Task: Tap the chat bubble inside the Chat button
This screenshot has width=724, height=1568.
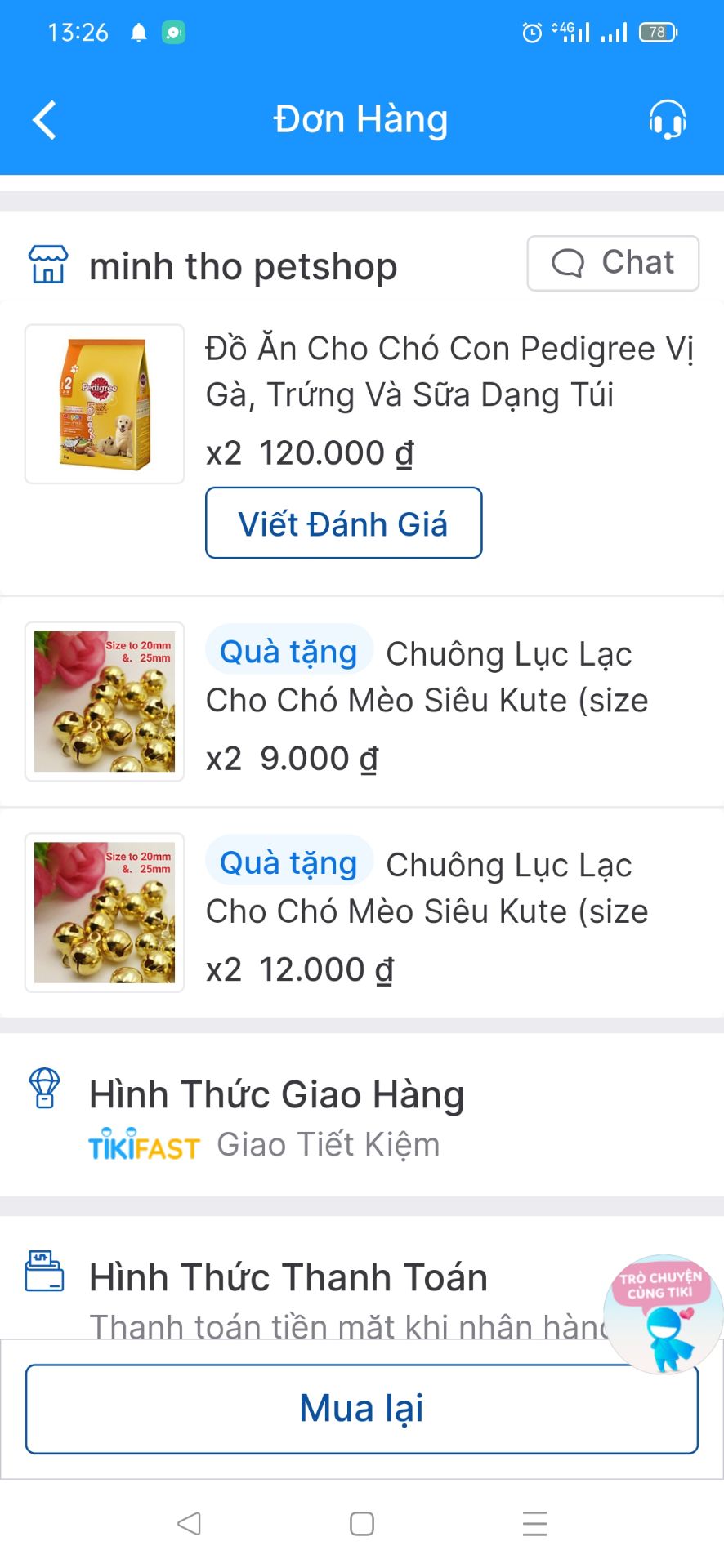Action: pos(569,263)
